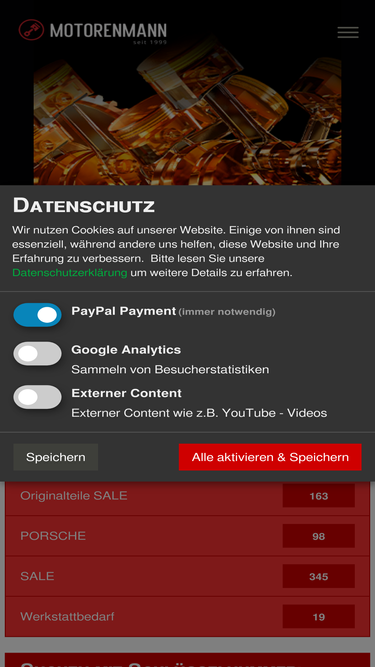
Task: Open the Datenschutzerklärung link
Action: (x=70, y=273)
